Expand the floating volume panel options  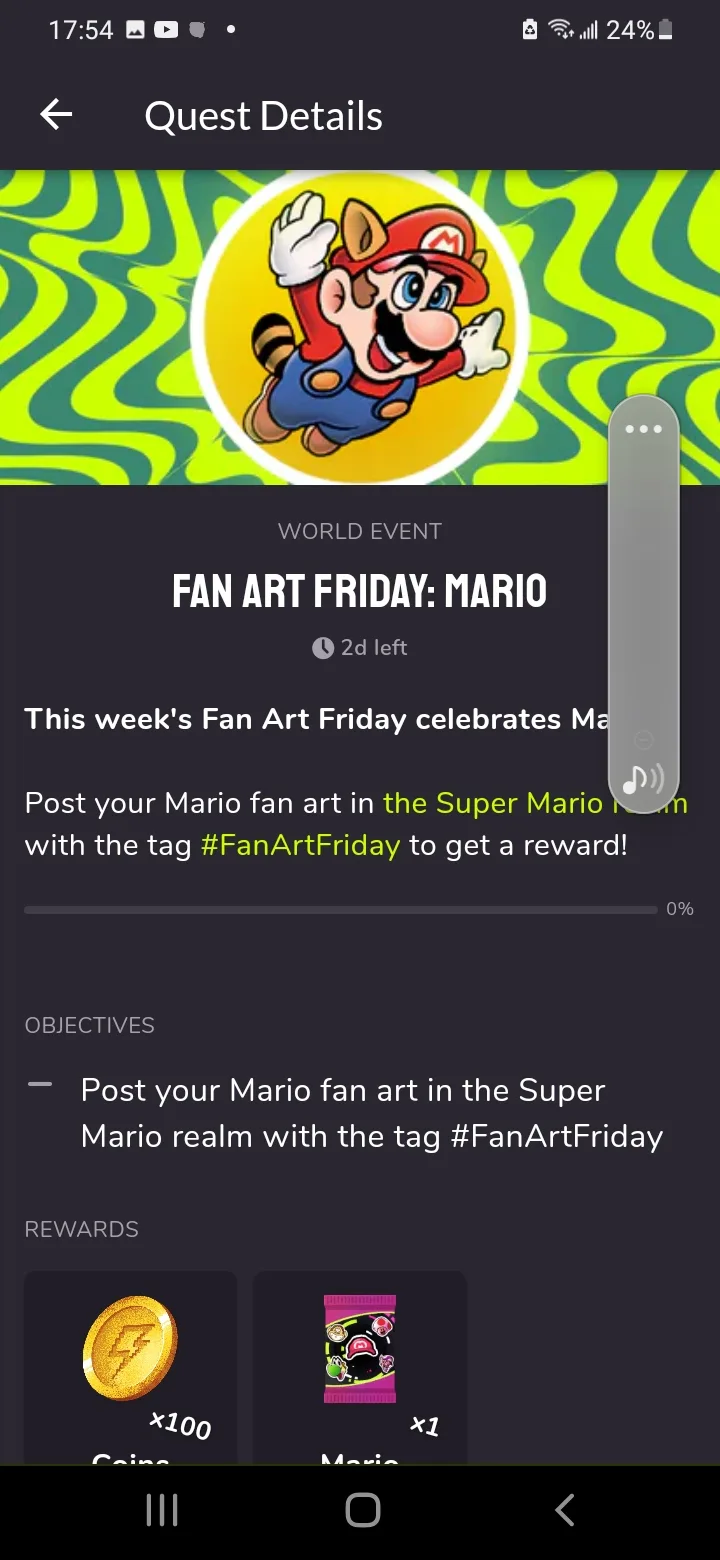click(643, 429)
